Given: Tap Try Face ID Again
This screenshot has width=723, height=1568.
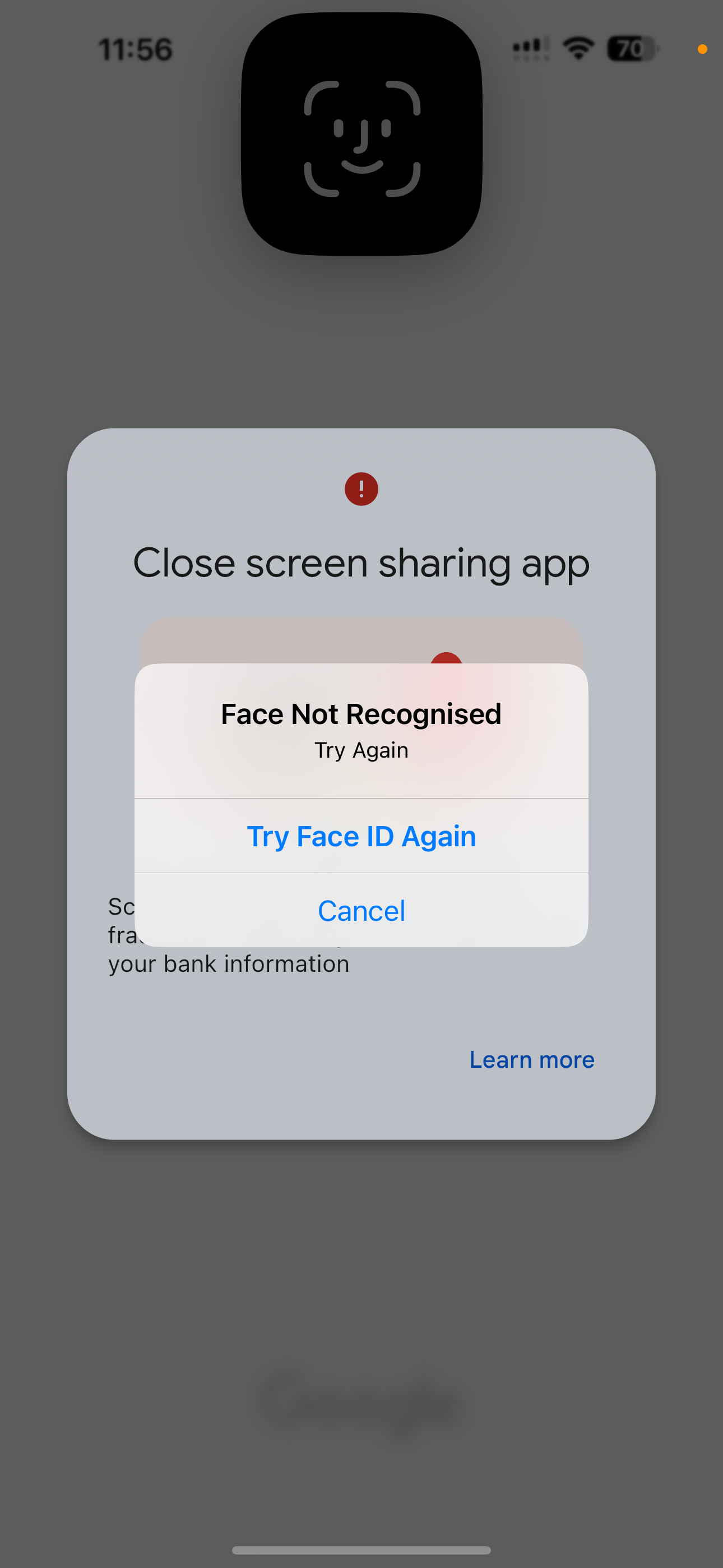Looking at the screenshot, I should pos(361,836).
